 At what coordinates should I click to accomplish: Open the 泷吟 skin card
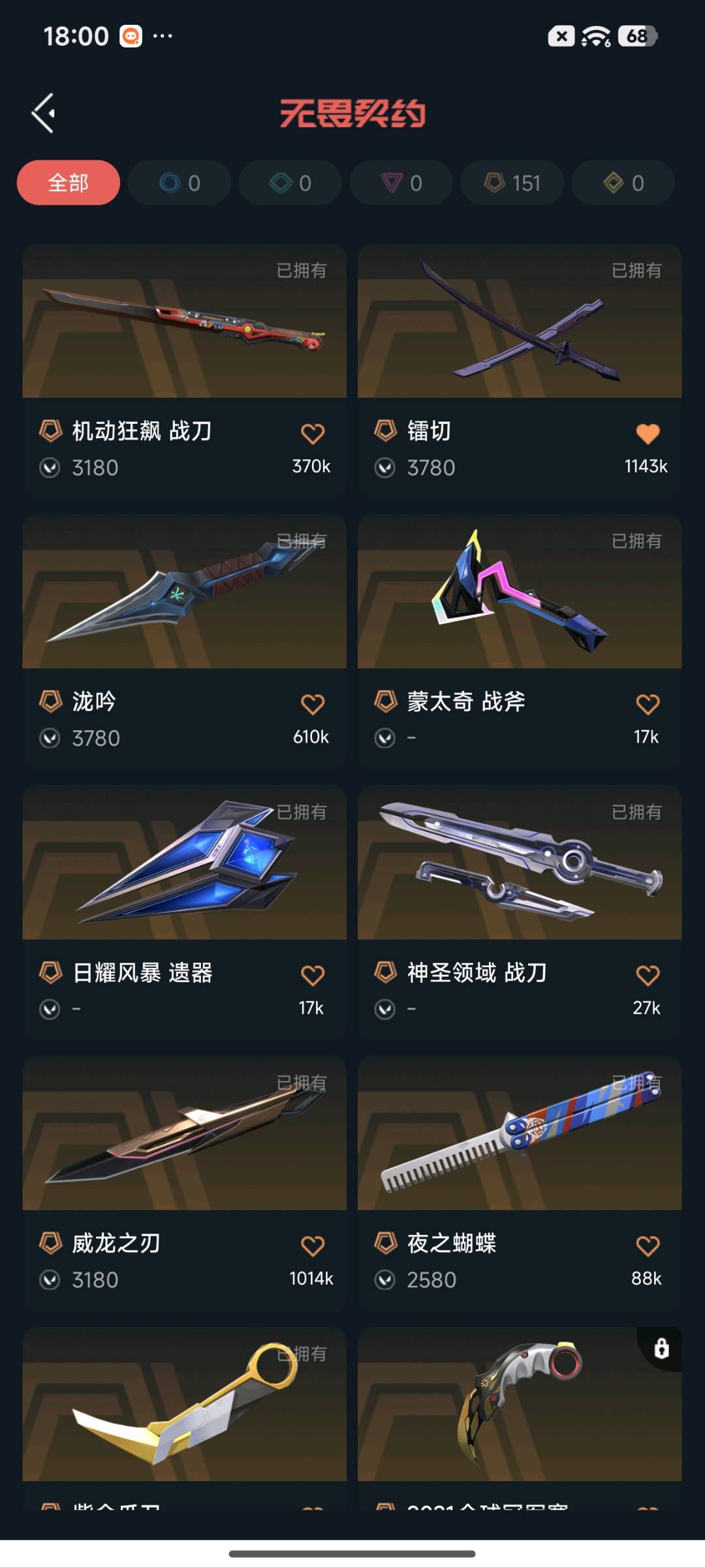pyautogui.click(x=185, y=641)
